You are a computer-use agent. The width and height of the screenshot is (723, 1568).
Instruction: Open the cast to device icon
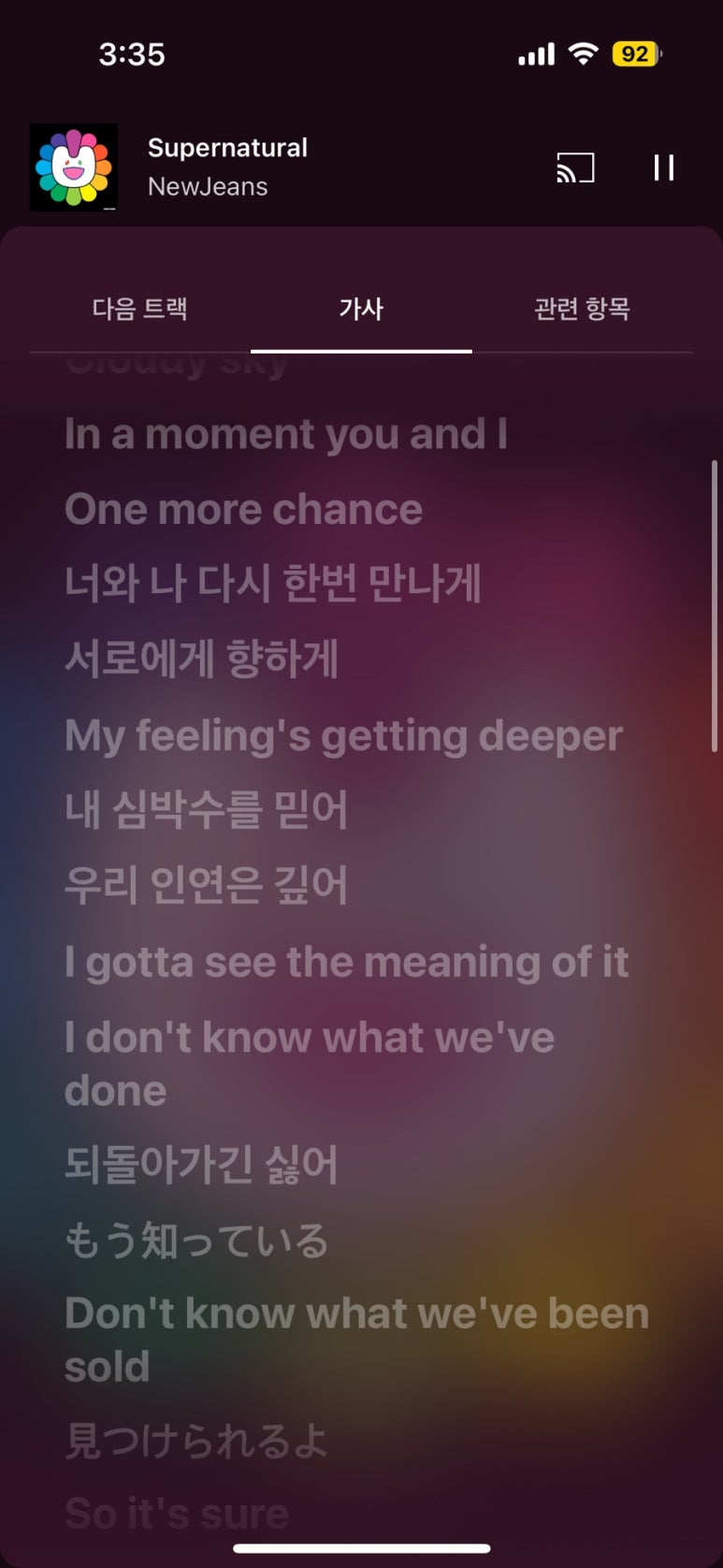575,167
